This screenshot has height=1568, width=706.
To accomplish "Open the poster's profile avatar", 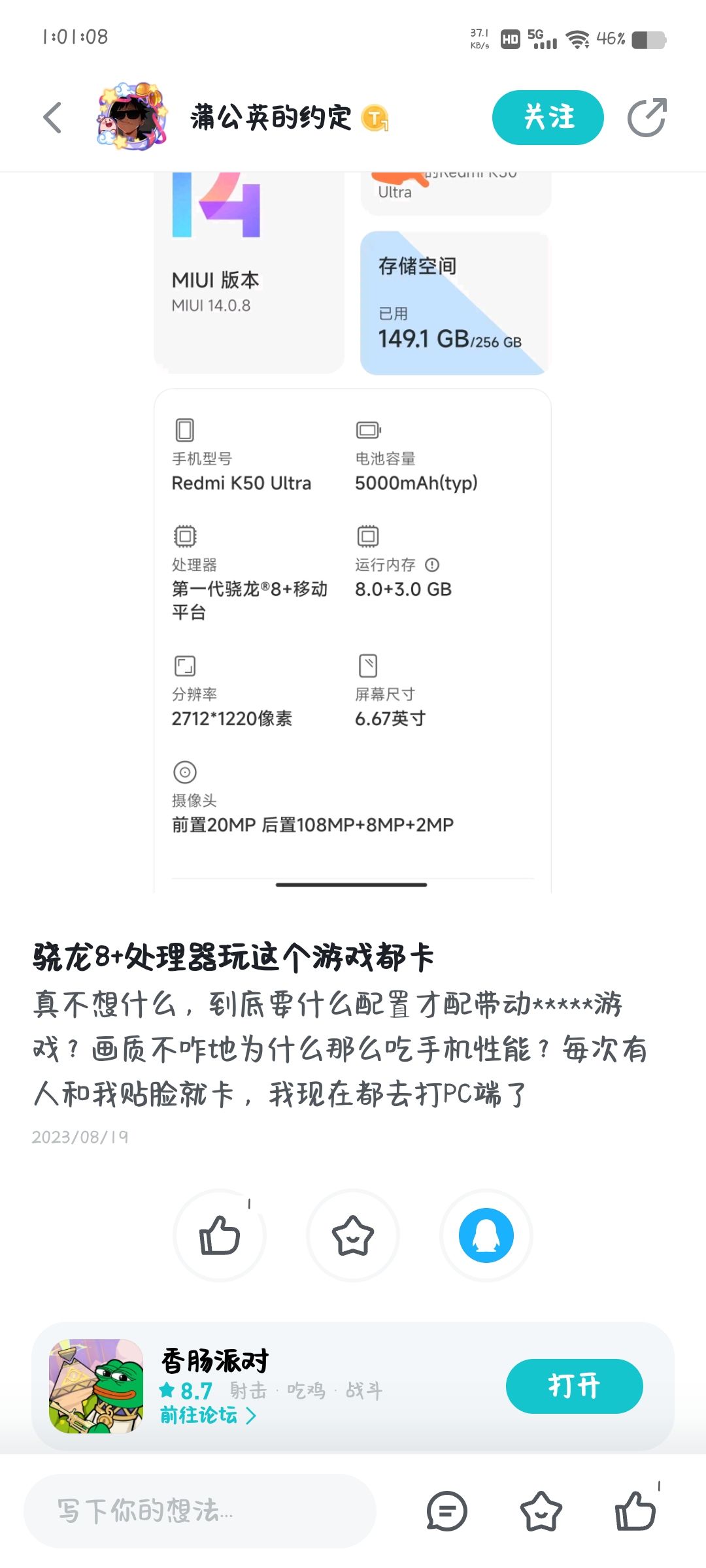I will point(128,116).
